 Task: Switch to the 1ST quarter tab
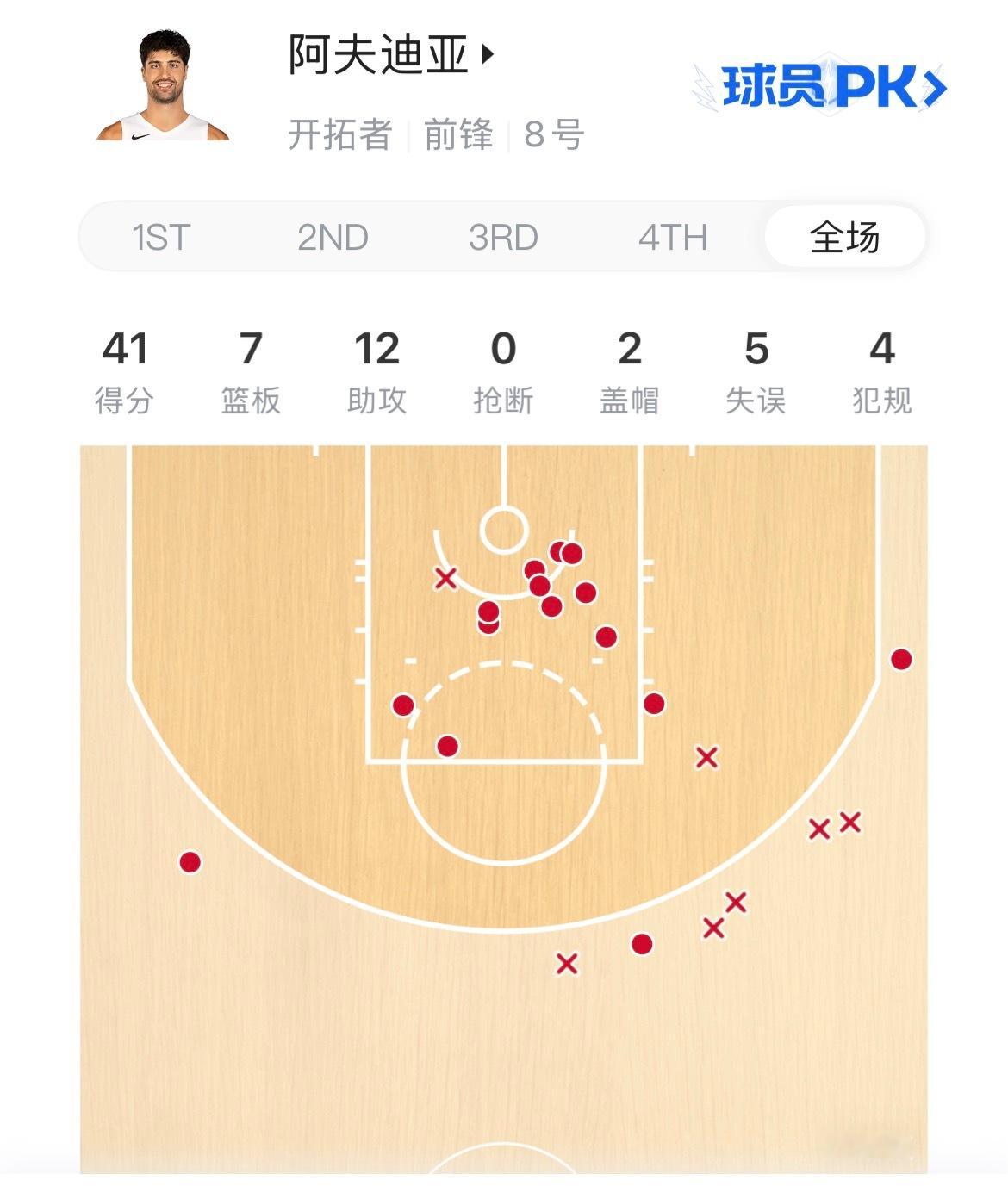coord(159,237)
